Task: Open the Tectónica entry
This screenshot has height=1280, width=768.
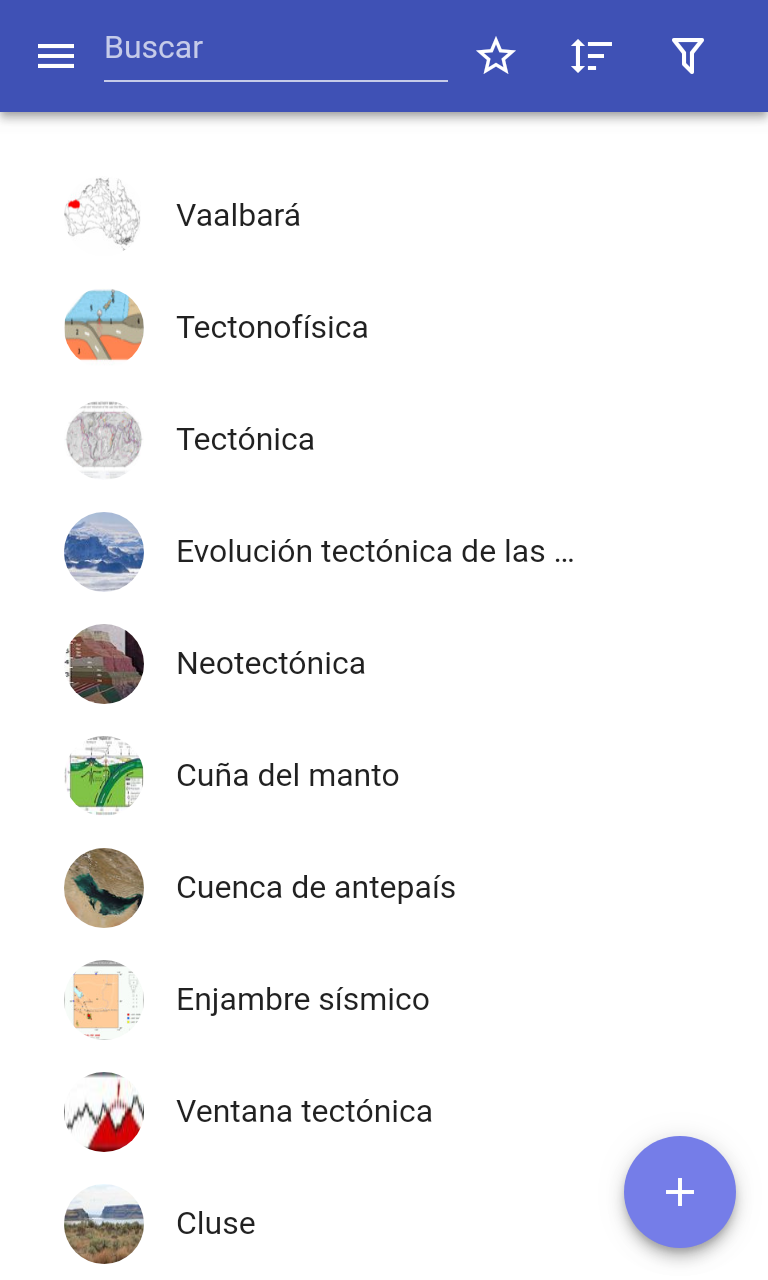Action: pyautogui.click(x=245, y=439)
